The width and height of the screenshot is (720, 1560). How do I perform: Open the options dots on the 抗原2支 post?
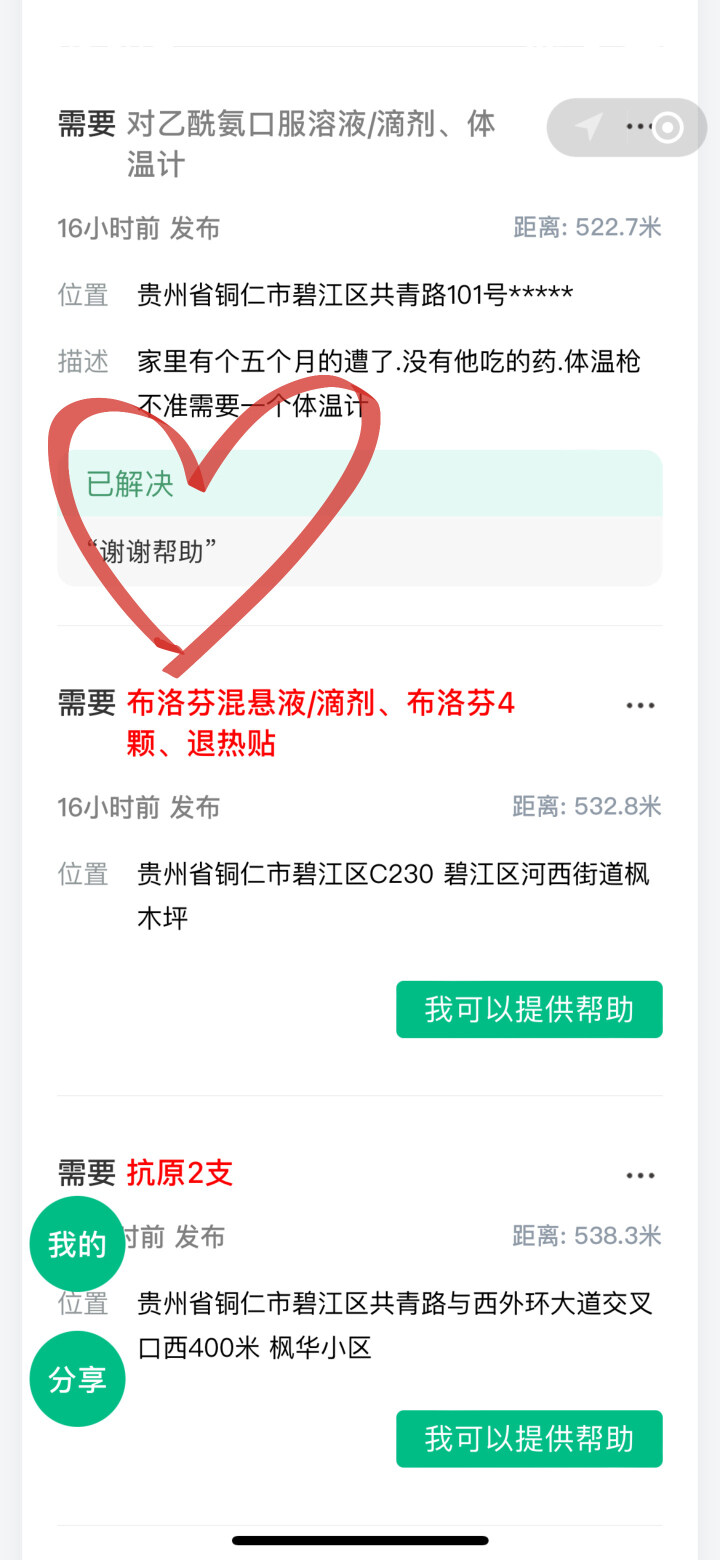(640, 1175)
